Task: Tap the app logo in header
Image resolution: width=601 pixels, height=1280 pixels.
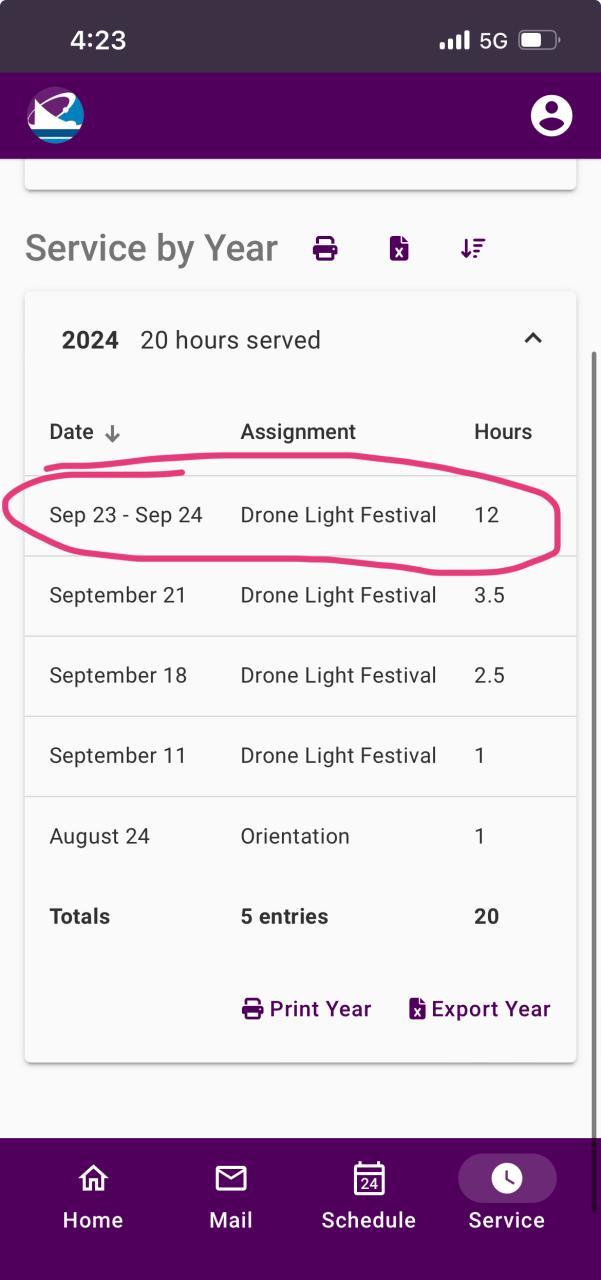Action: tap(55, 116)
